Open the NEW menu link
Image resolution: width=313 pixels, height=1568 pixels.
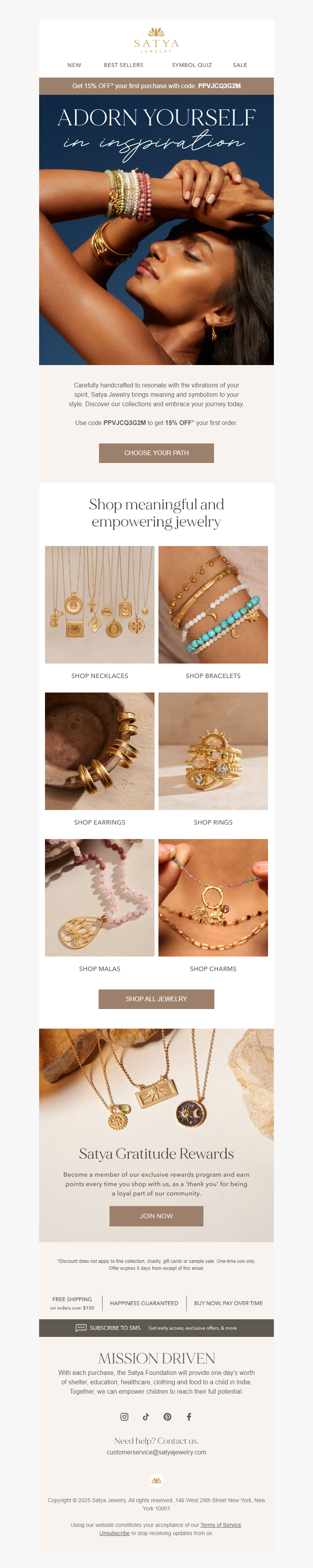(x=74, y=65)
